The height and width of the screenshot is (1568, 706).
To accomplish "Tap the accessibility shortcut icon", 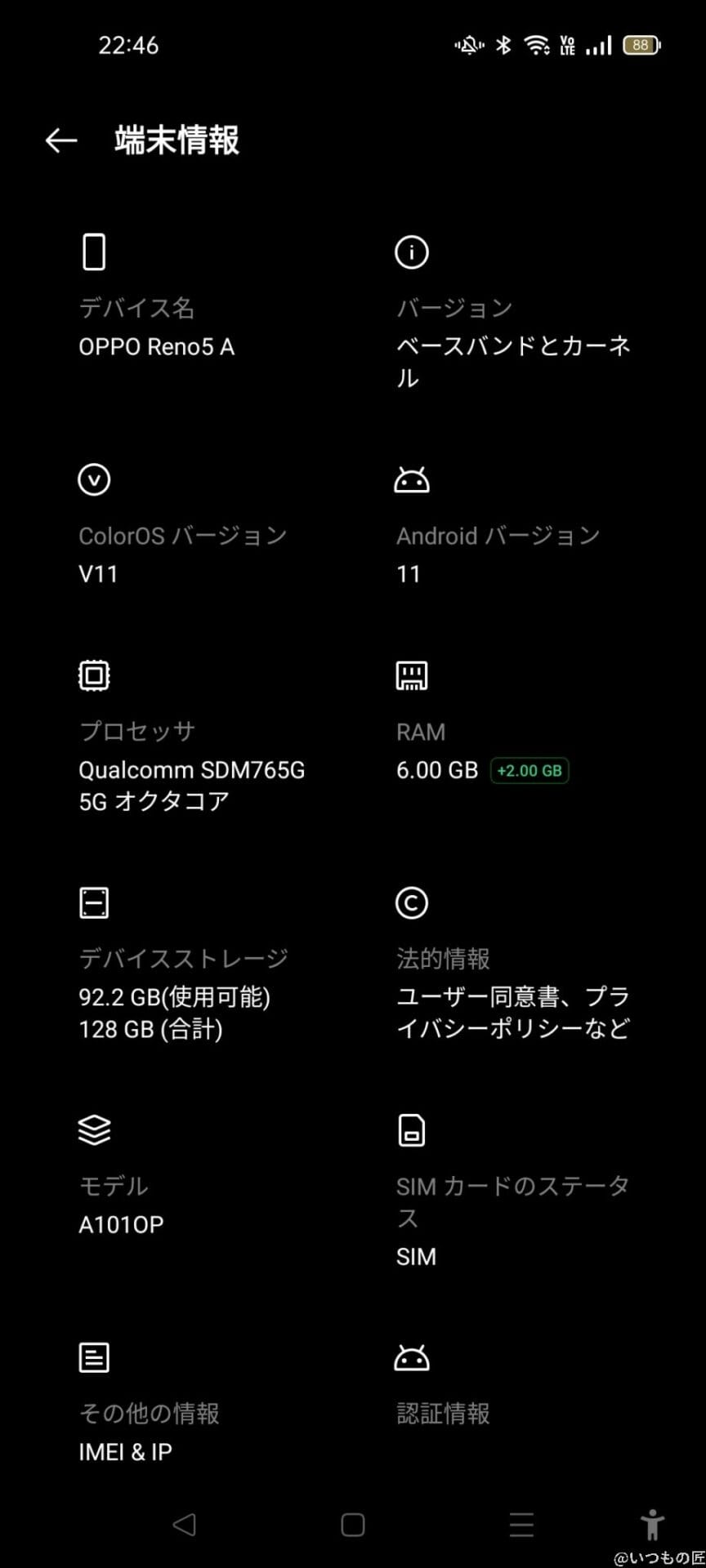I will coord(652,1524).
